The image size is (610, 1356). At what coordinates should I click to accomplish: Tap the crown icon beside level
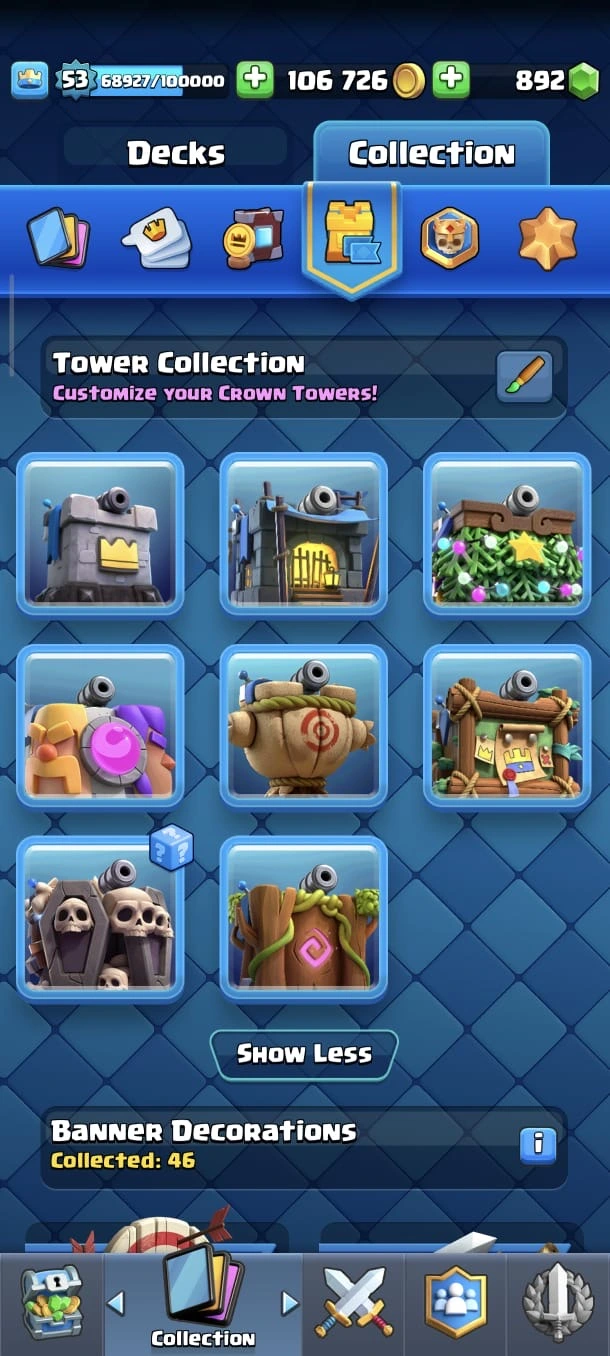coord(30,80)
